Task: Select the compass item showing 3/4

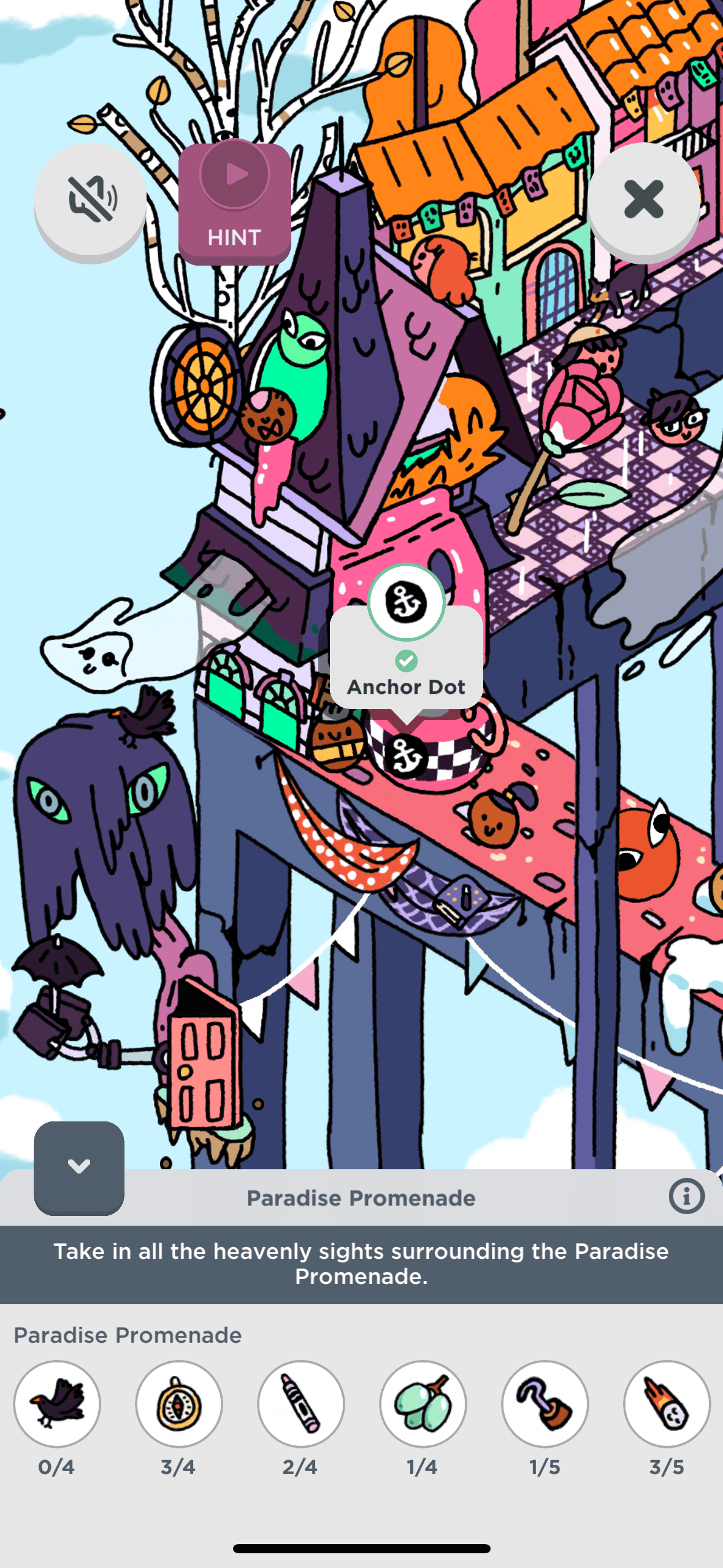Action: tap(178, 1403)
